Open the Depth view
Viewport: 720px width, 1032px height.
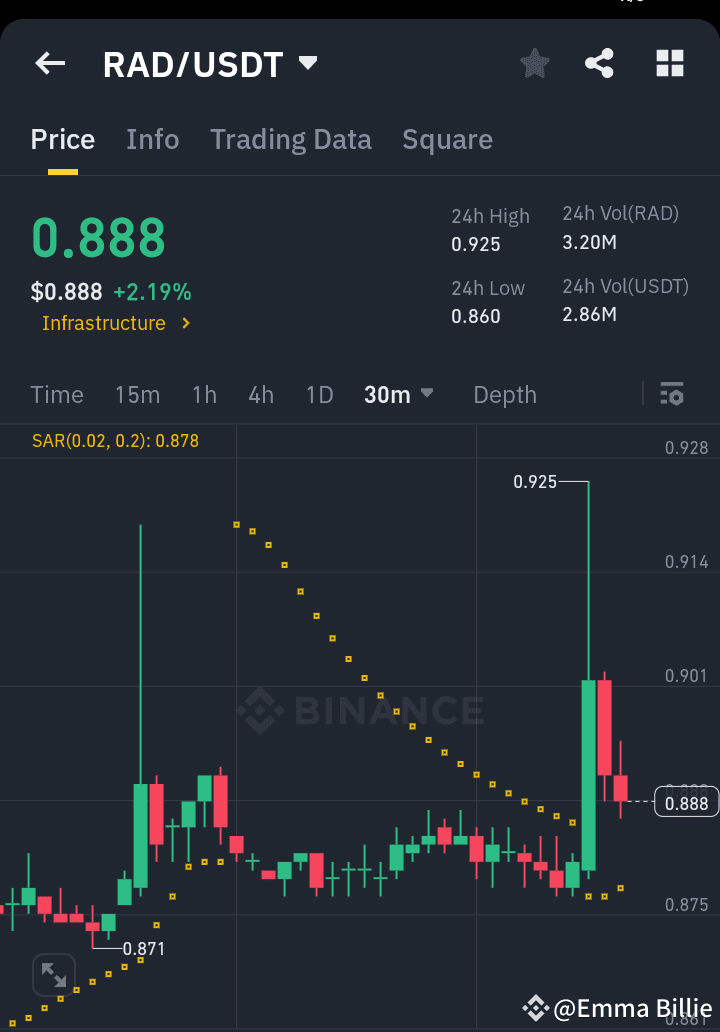504,394
